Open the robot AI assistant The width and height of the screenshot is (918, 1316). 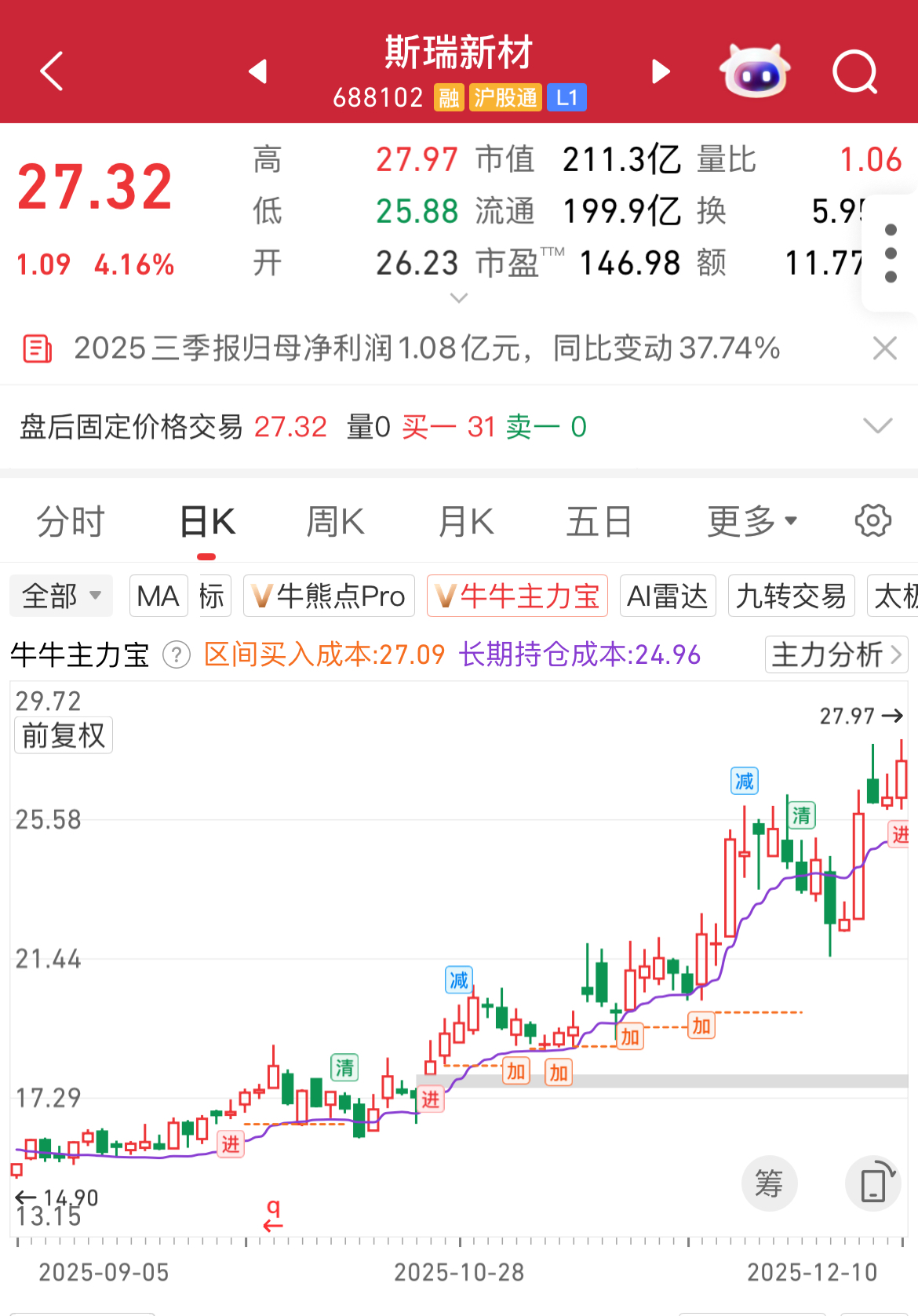[754, 72]
